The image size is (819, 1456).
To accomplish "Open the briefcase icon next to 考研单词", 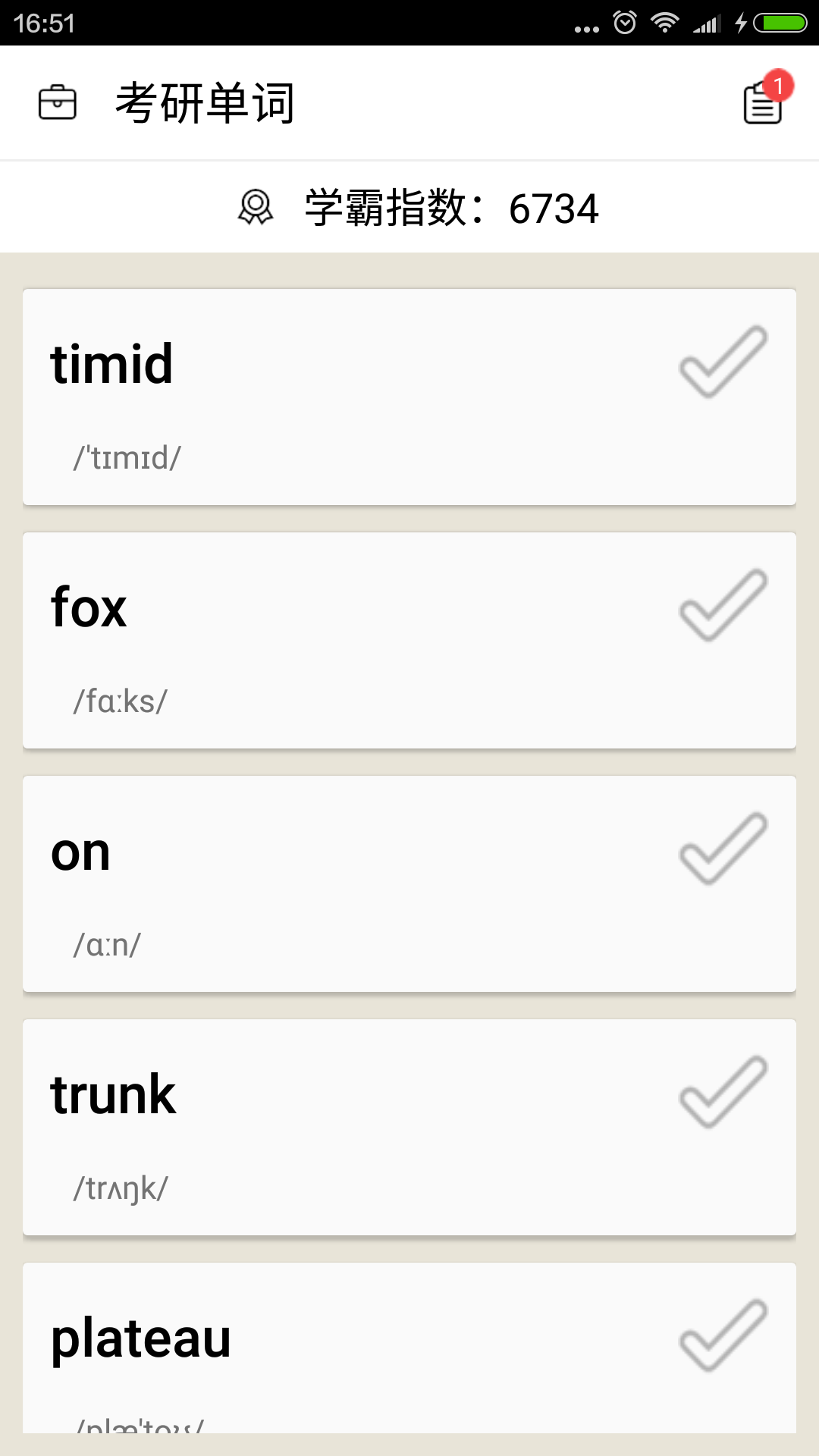I will [x=58, y=102].
